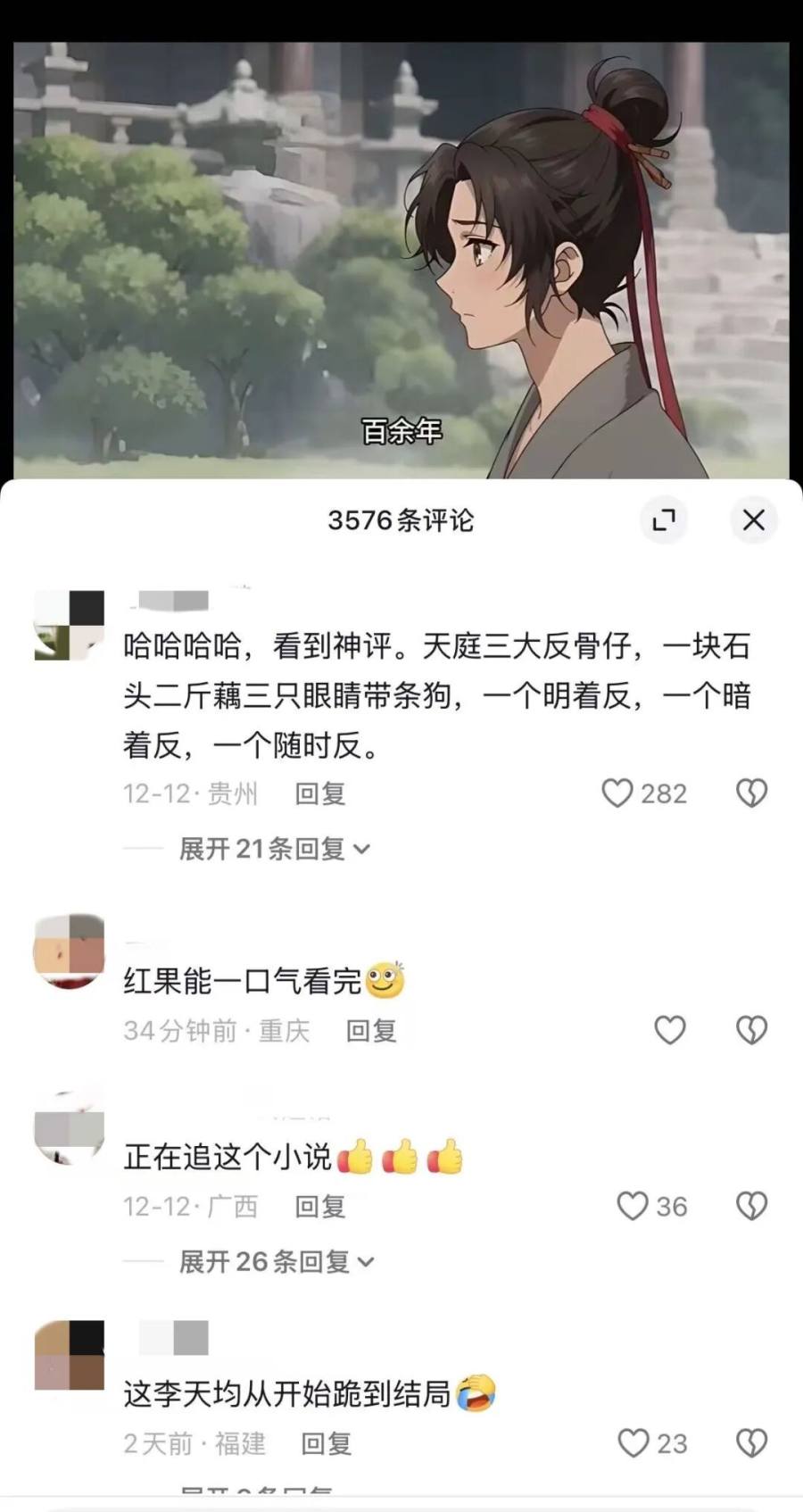Reply to the 李天均 comment
The image size is (803, 1512).
(x=326, y=1443)
